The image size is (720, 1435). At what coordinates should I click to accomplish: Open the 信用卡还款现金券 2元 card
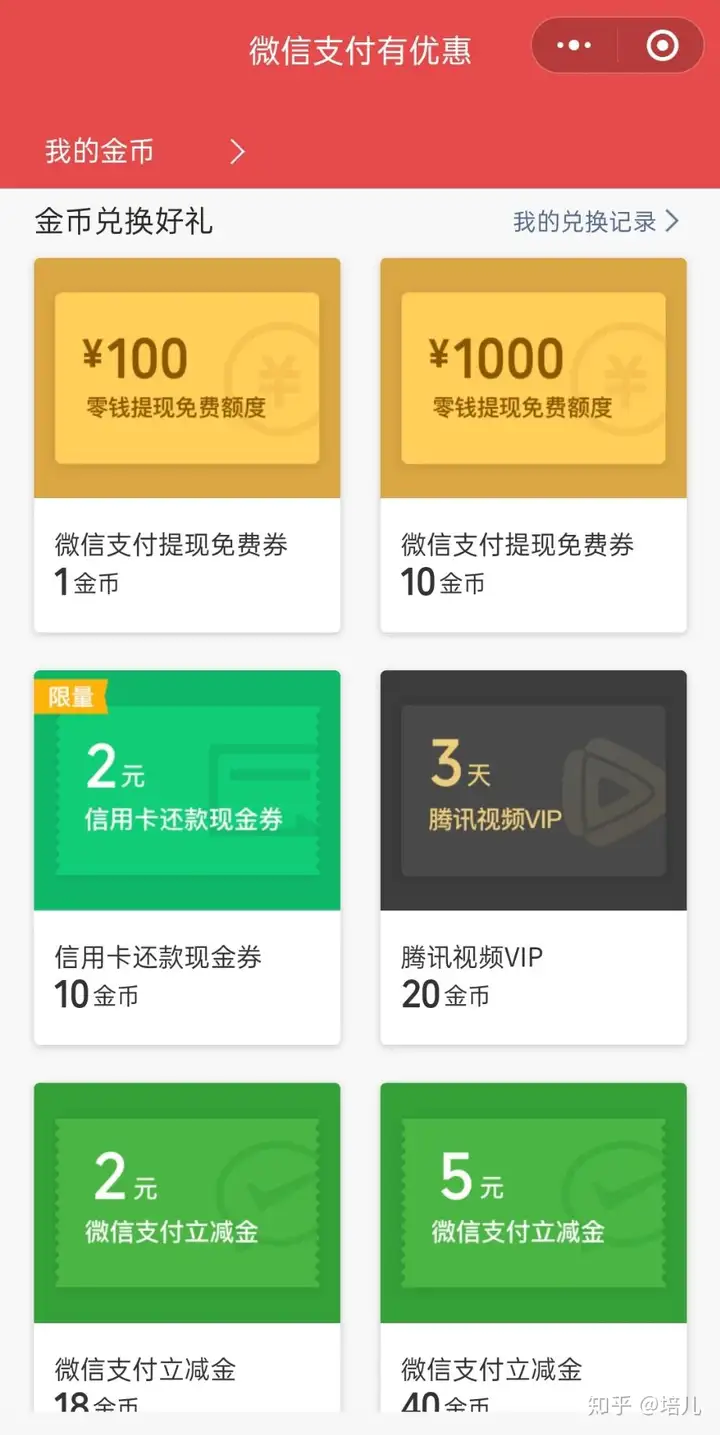click(187, 858)
